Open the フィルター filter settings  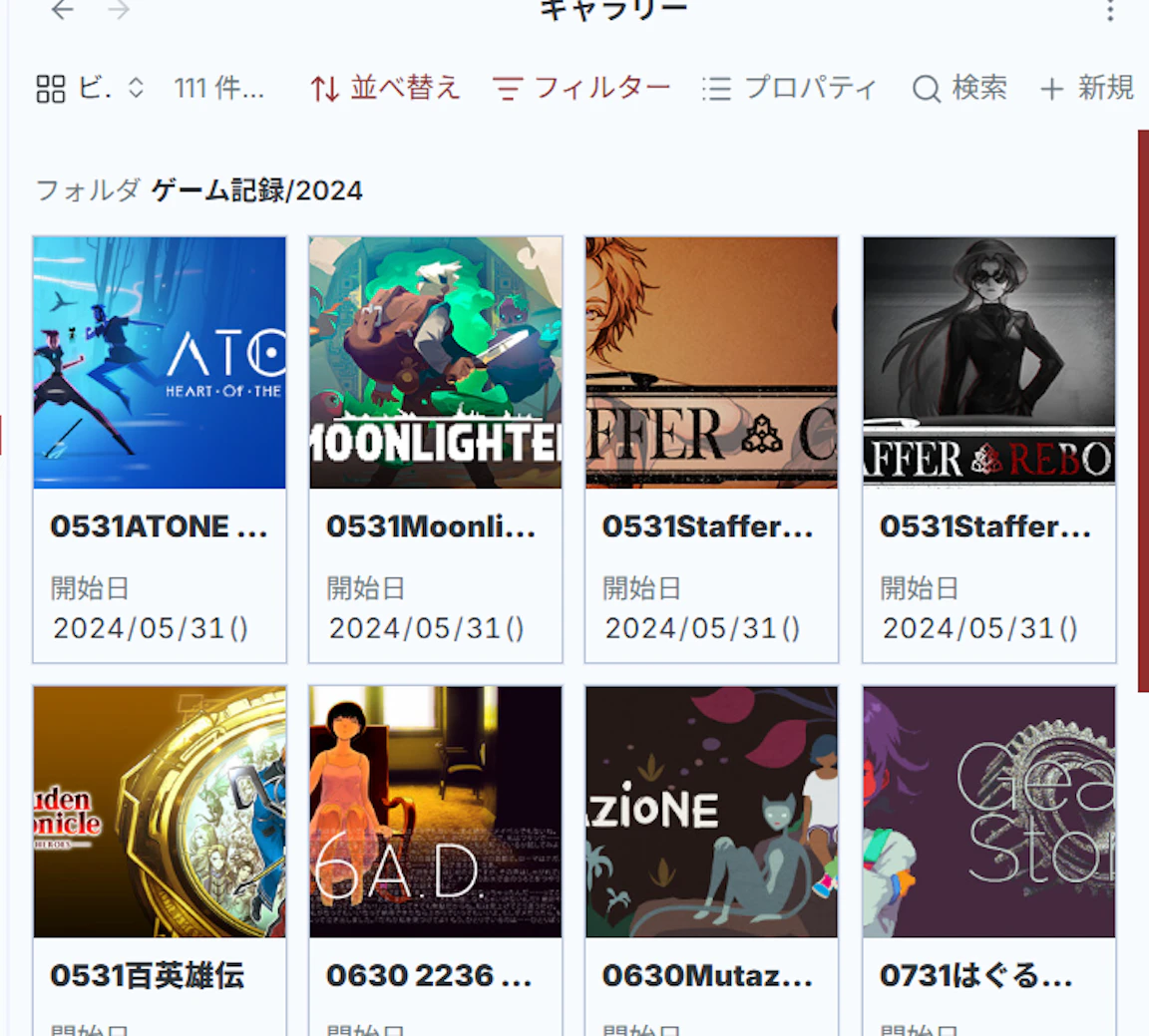[x=581, y=89]
